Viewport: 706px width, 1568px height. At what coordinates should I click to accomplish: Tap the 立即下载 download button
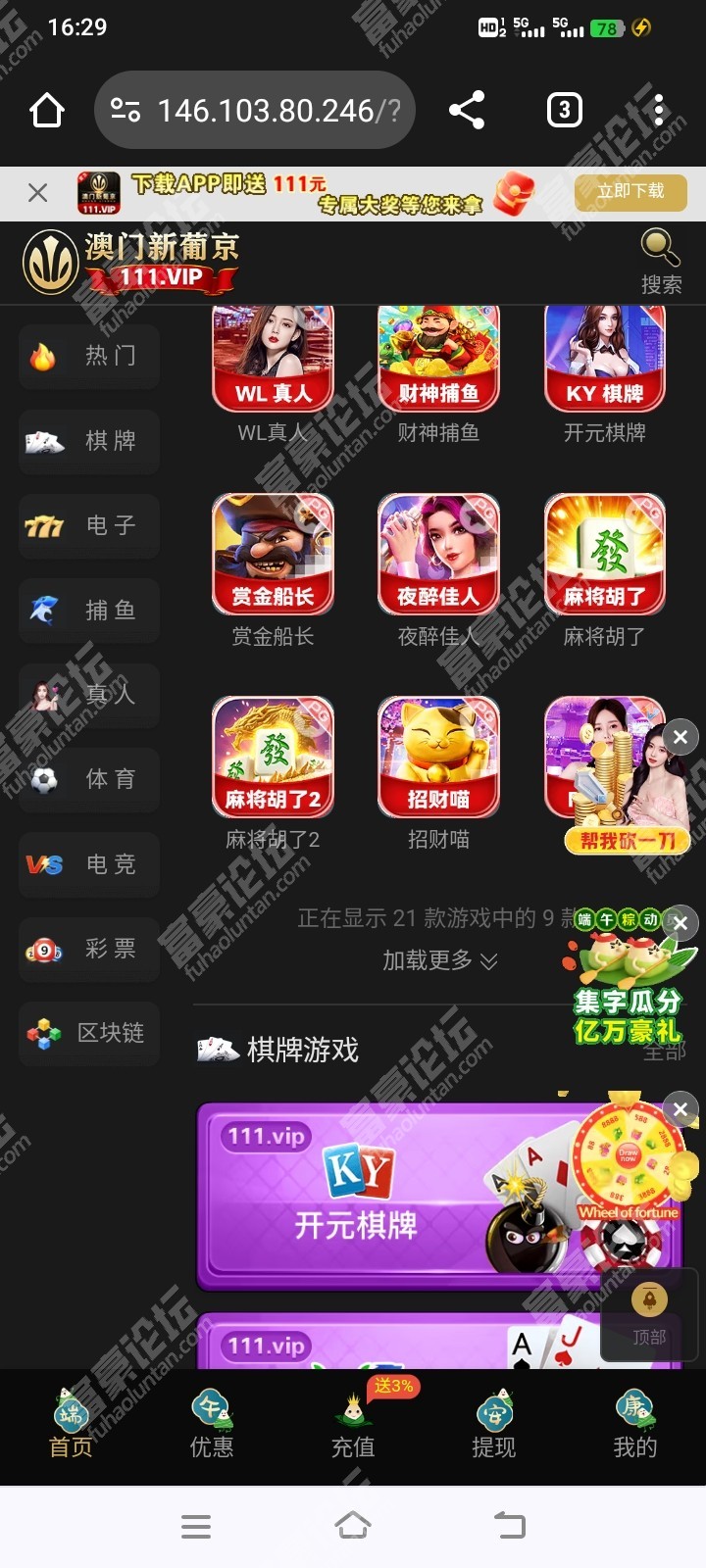[x=630, y=191]
